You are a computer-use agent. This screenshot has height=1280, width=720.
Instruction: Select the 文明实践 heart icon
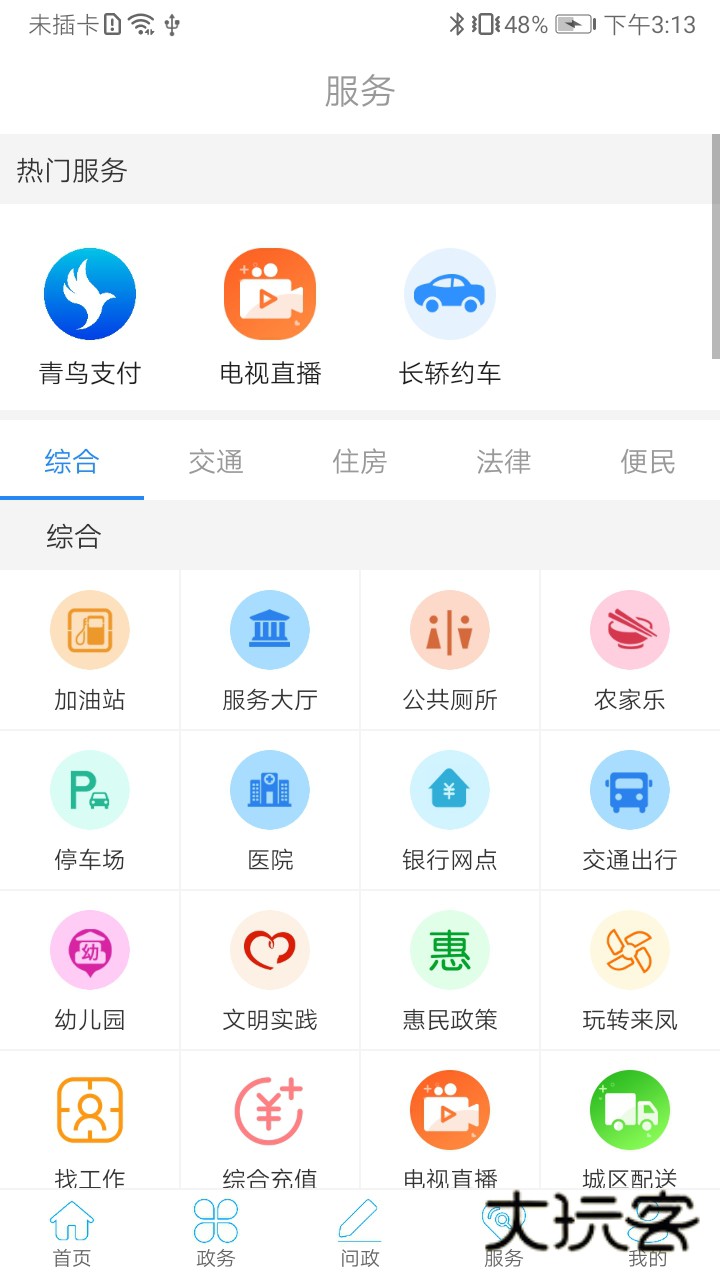click(269, 950)
